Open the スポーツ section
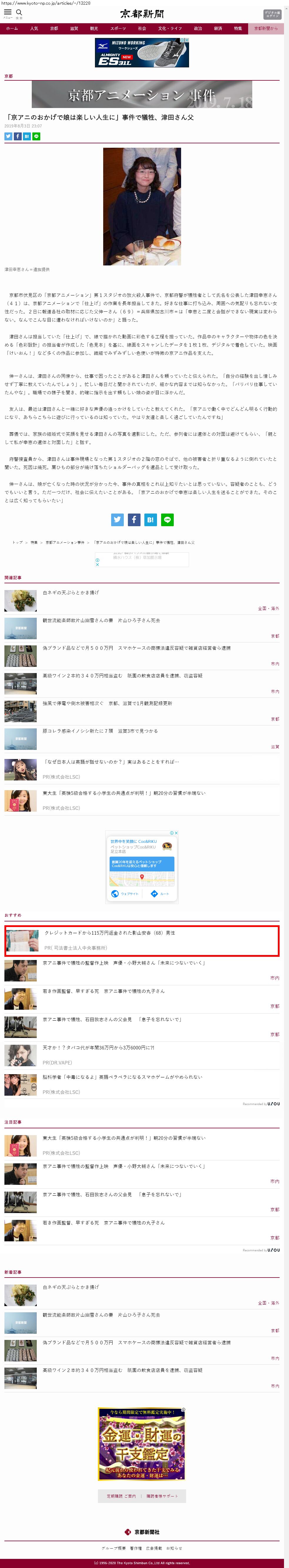This screenshot has width=289, height=1568. click(x=118, y=29)
